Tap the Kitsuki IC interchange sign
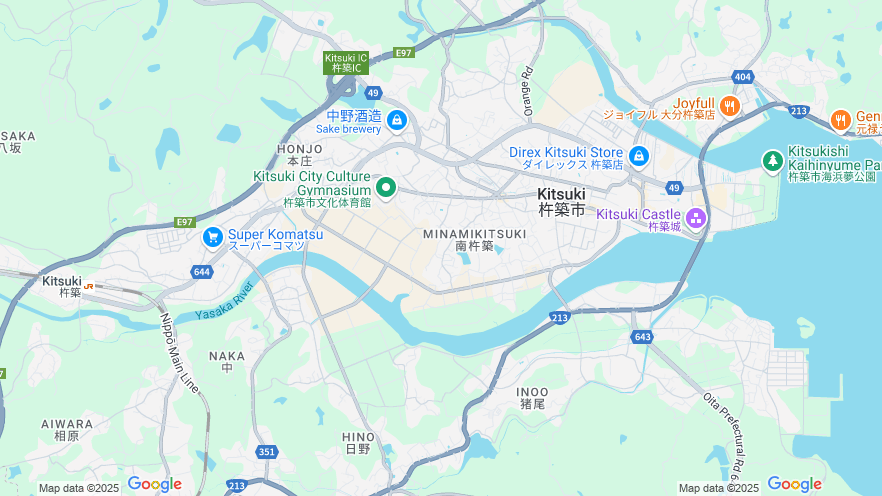 (346, 63)
